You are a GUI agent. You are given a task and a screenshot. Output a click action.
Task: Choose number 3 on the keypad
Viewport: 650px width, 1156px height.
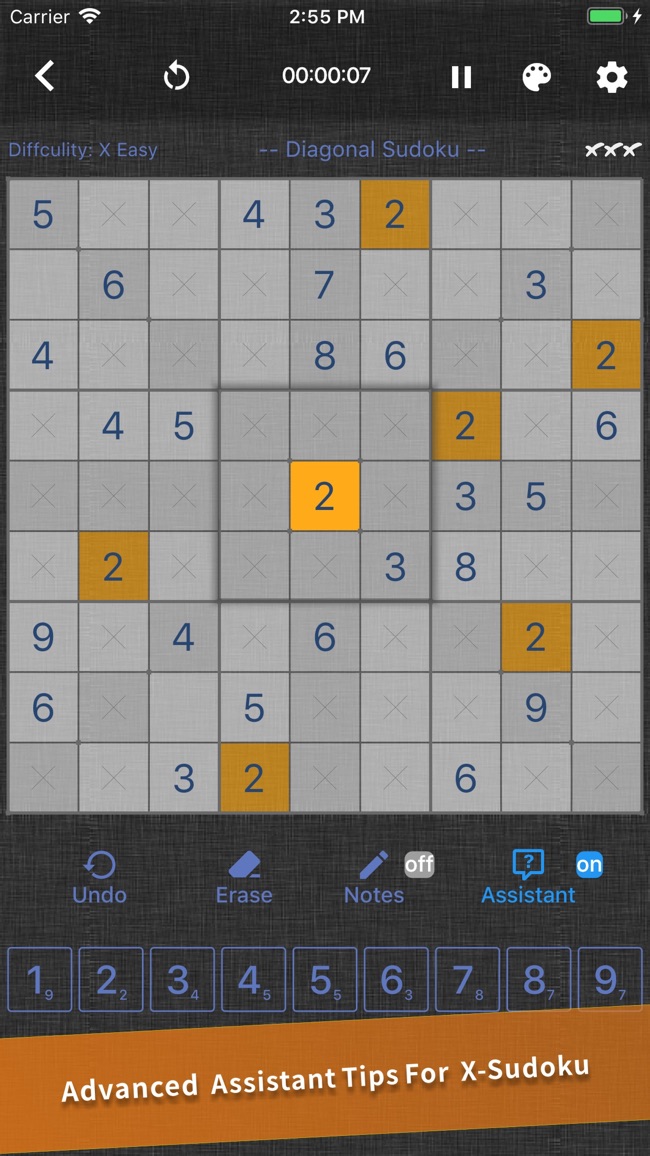[x=182, y=980]
